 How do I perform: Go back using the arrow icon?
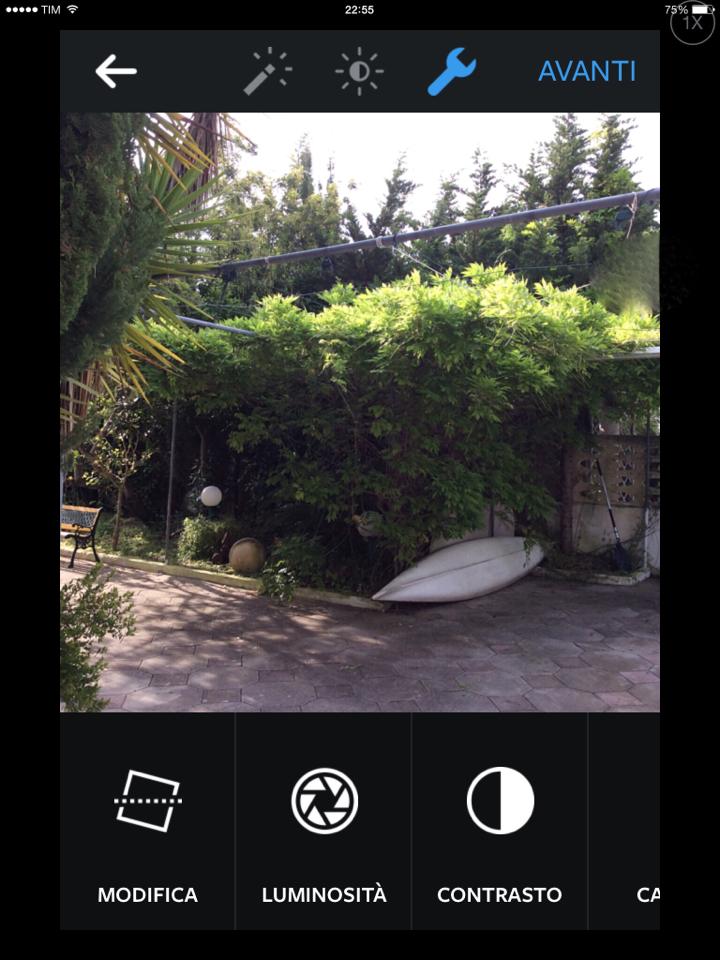tap(116, 71)
